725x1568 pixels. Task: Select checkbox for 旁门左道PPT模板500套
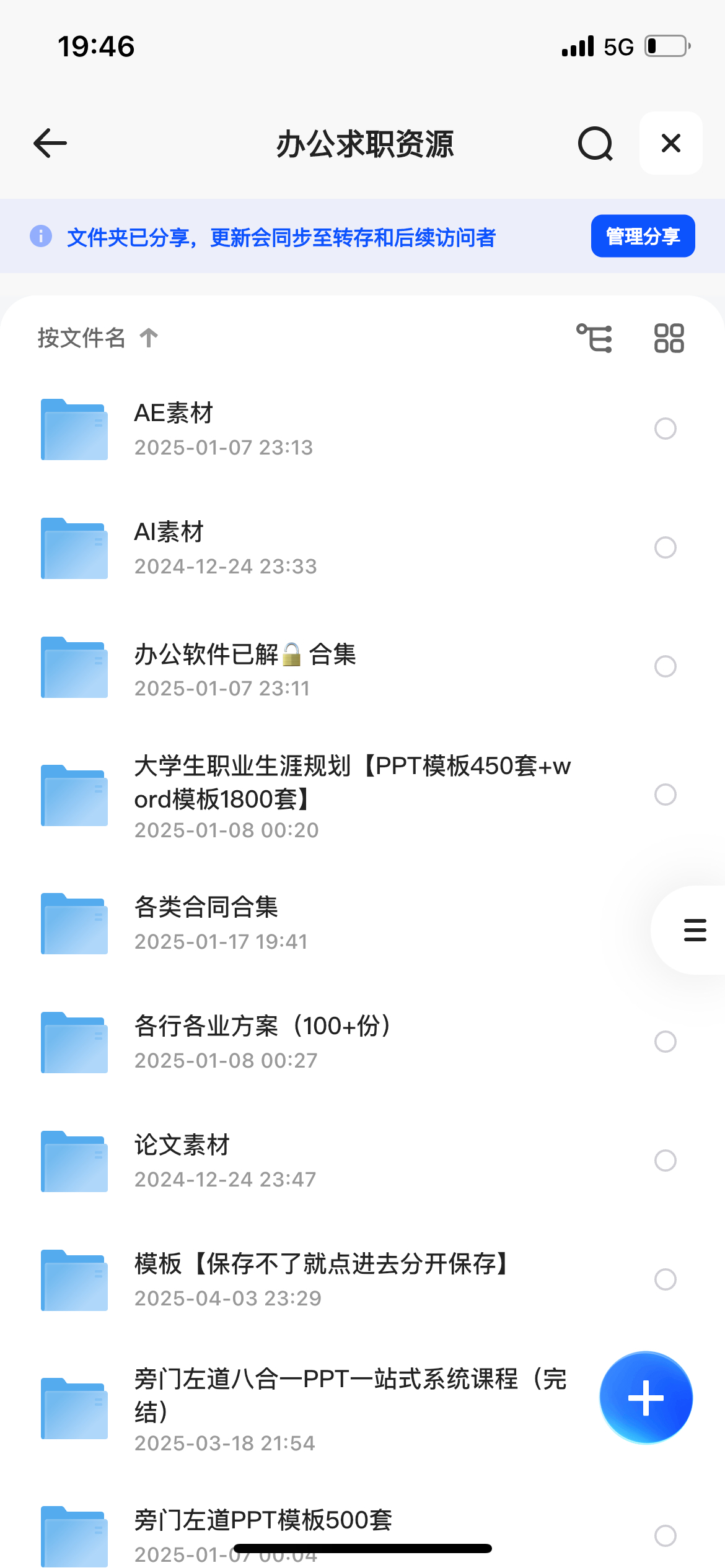click(665, 1535)
